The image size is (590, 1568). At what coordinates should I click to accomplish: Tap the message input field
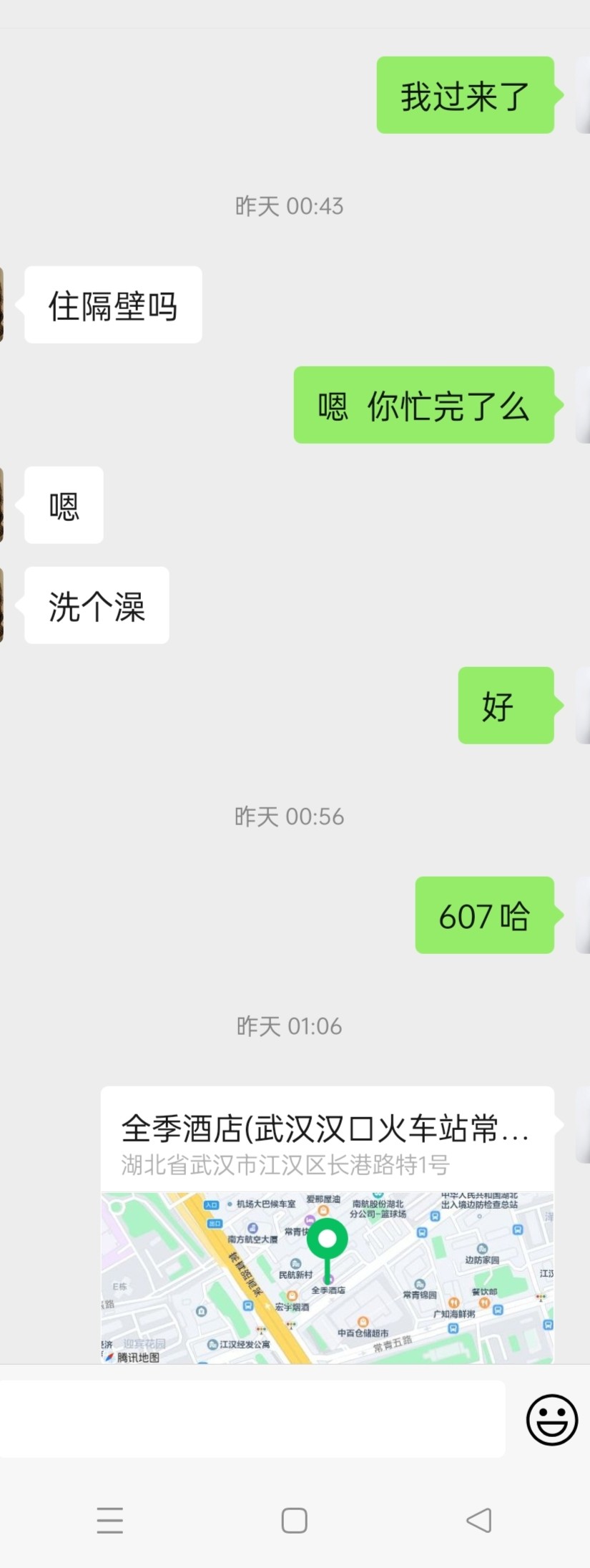tap(252, 1419)
